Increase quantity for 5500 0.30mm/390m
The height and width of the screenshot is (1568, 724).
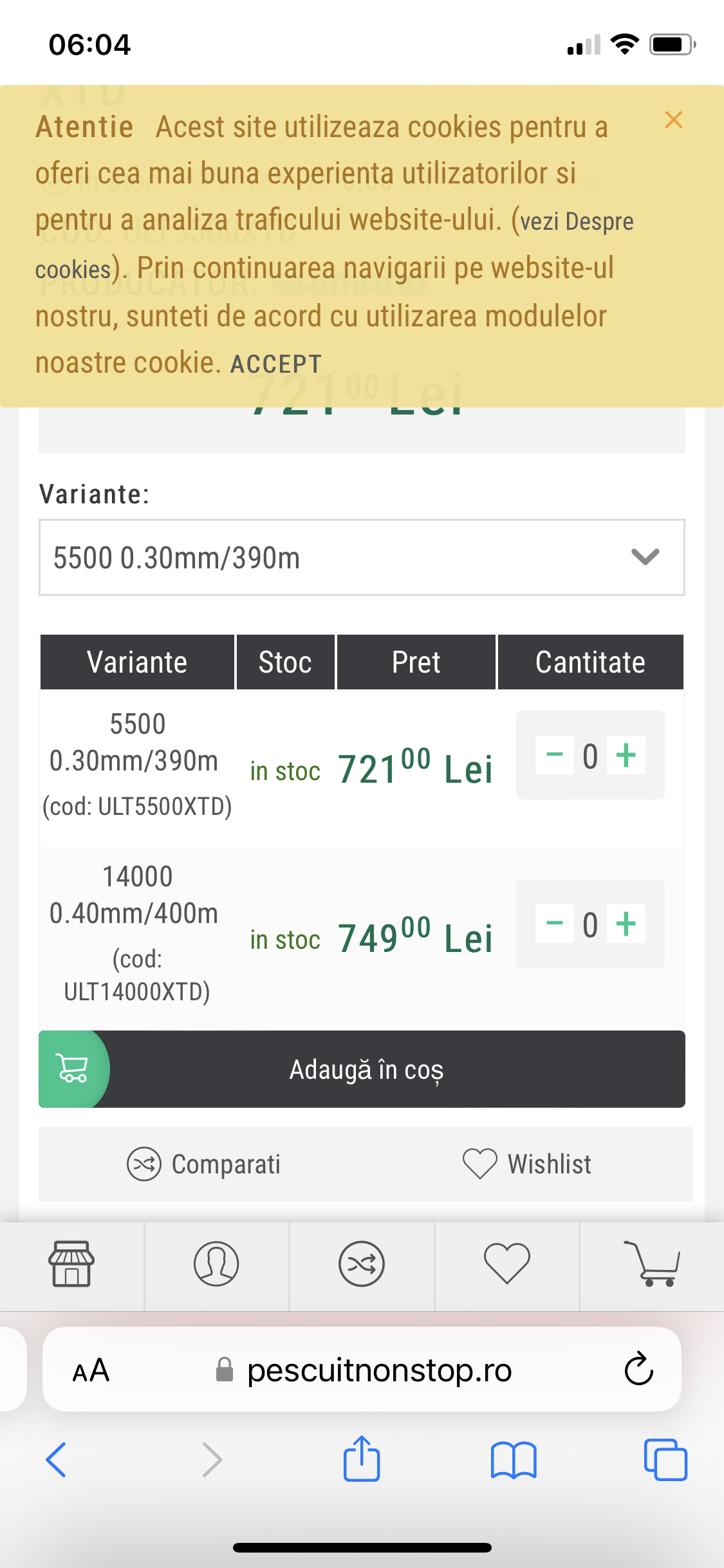(626, 755)
